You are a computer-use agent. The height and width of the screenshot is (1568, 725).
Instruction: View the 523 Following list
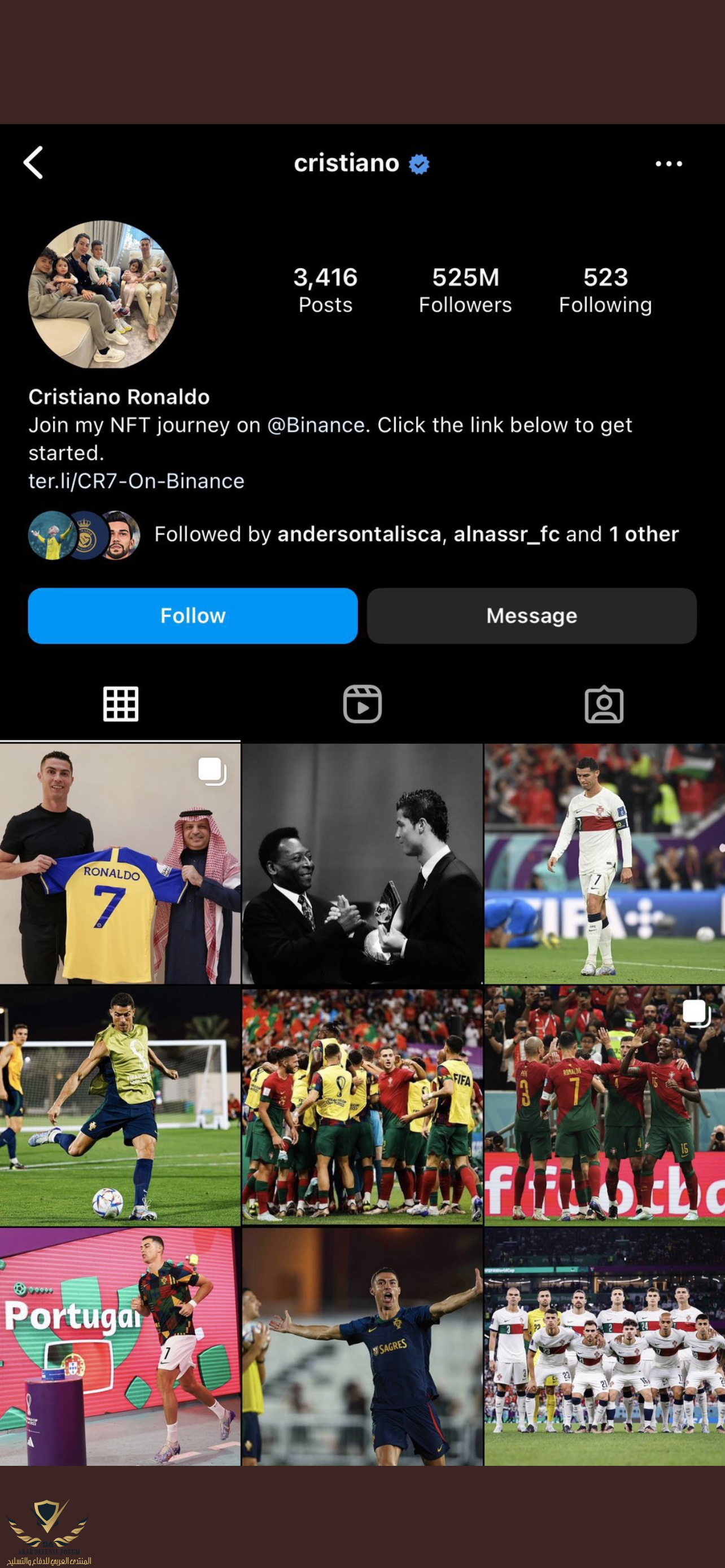click(605, 290)
